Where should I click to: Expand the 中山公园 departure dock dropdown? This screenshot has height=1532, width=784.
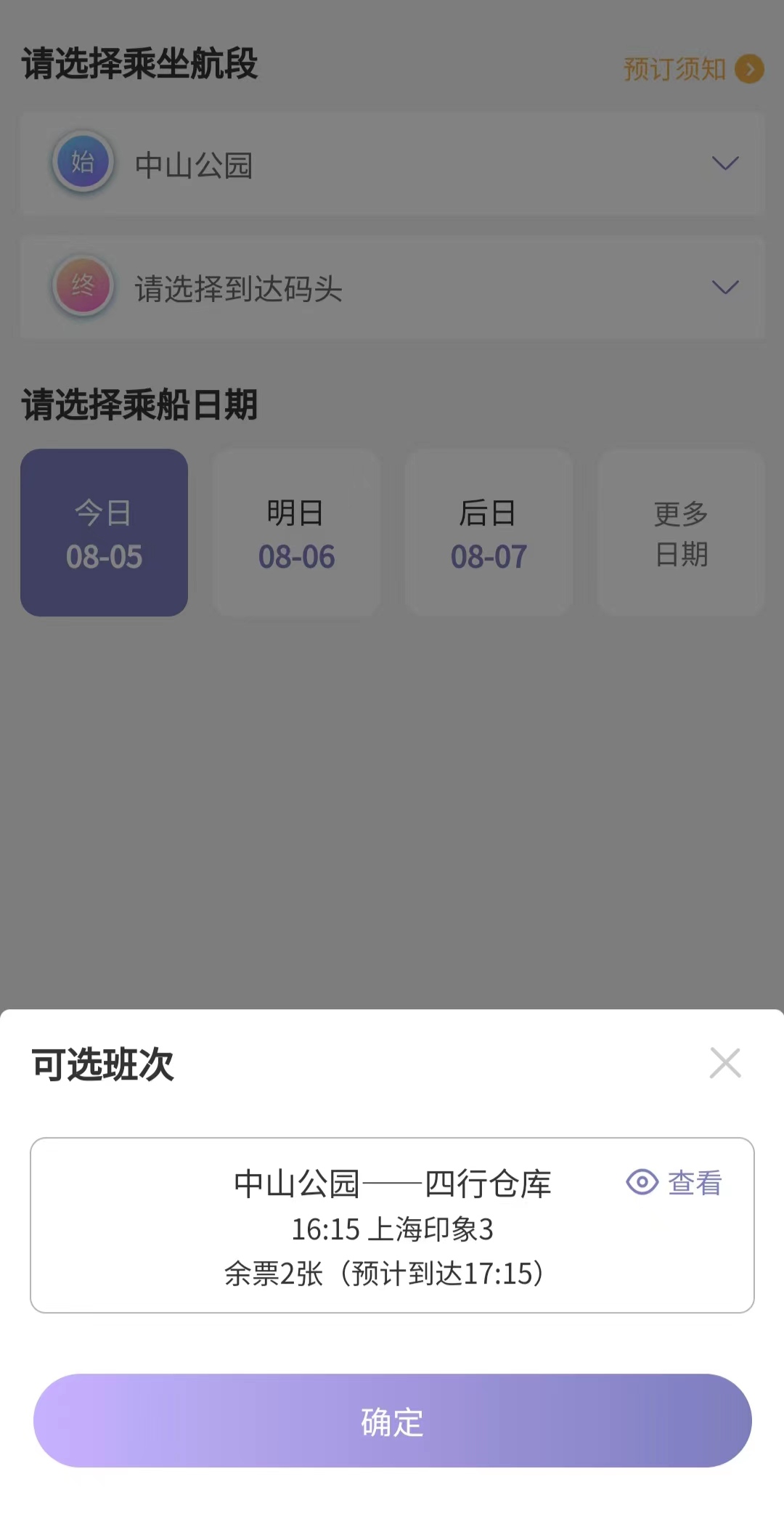[x=392, y=164]
